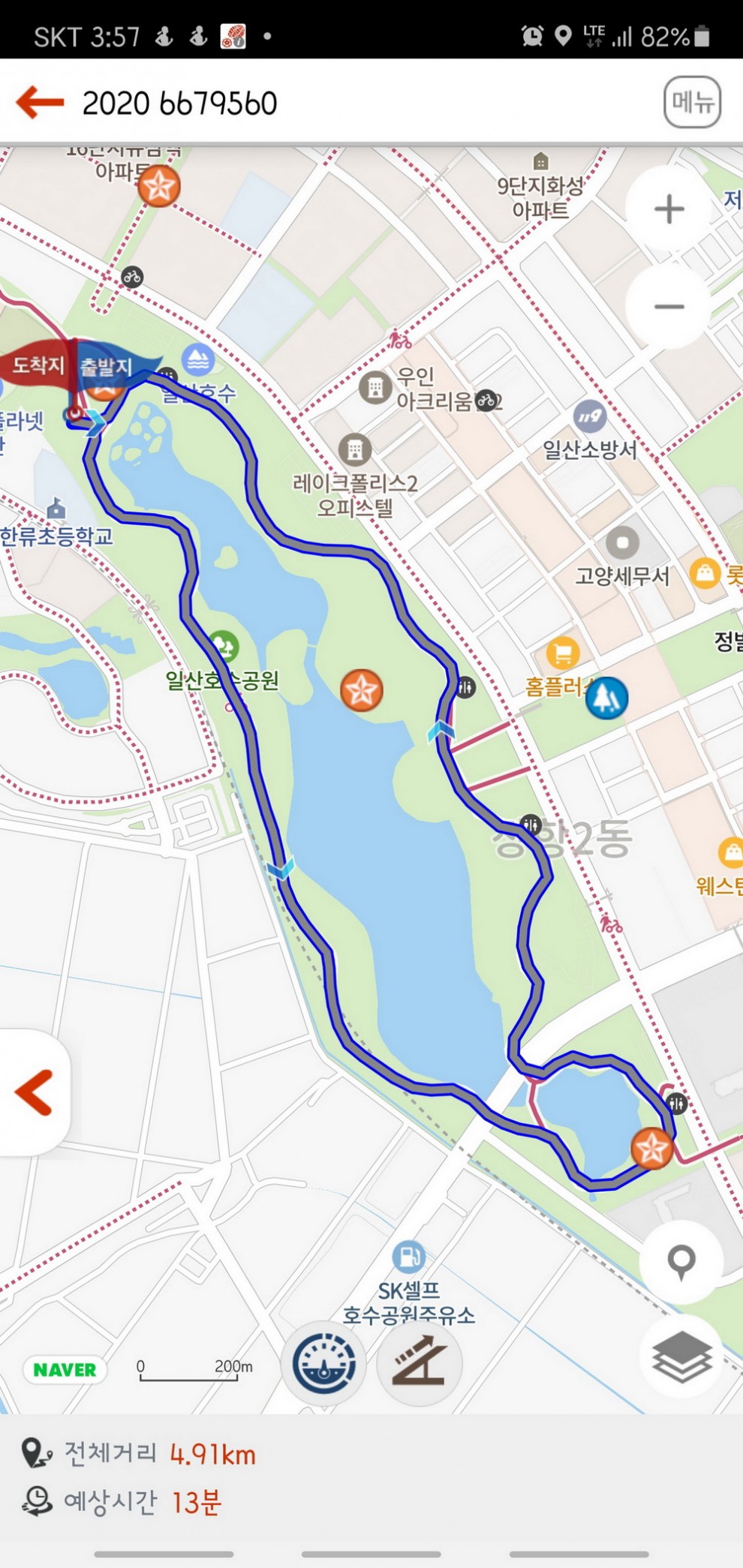
Task: Select the star marker by the small pond
Action: coord(651,1148)
